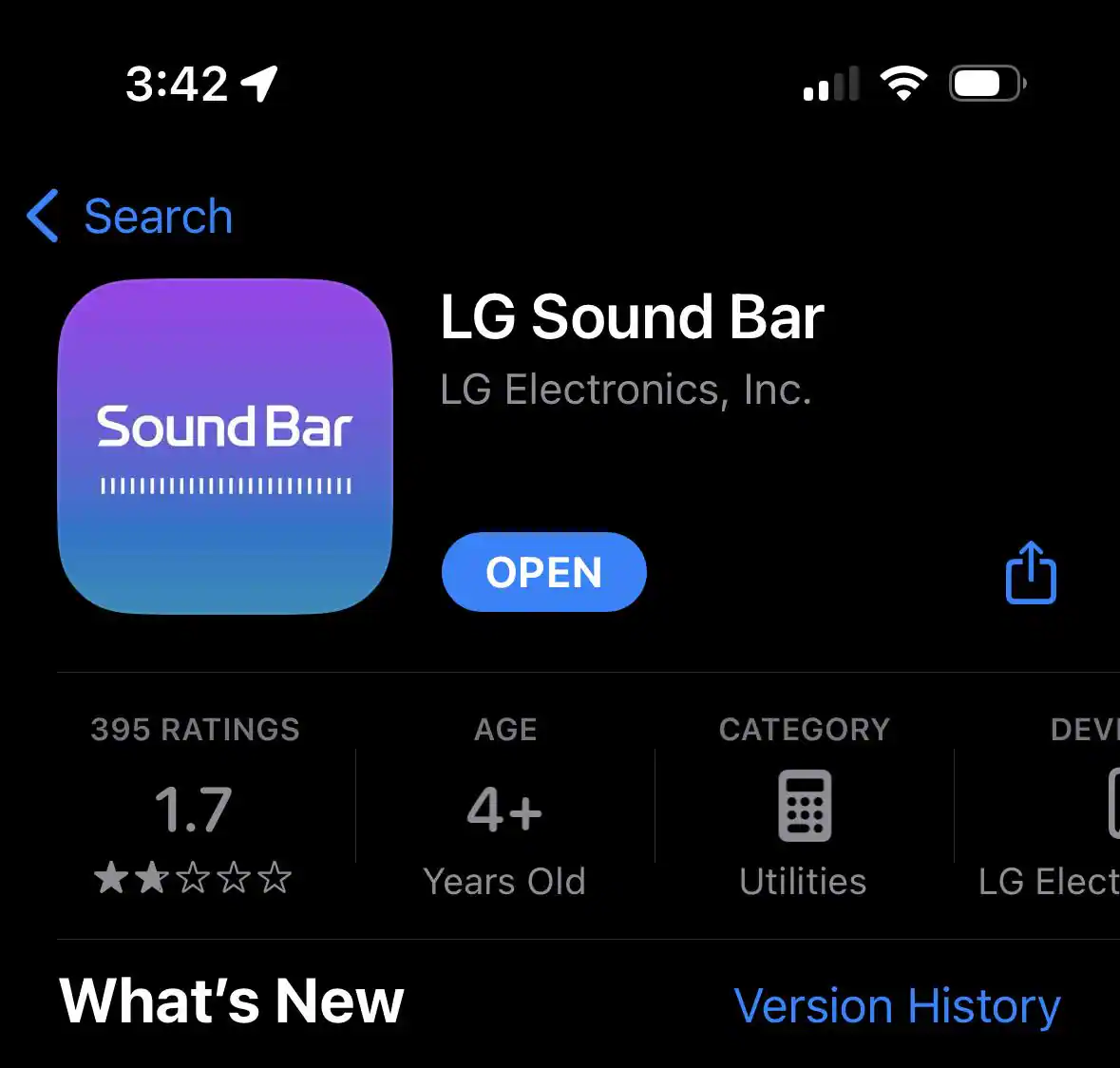Open Version History
Viewport: 1120px width, 1068px height.
pos(897,1006)
